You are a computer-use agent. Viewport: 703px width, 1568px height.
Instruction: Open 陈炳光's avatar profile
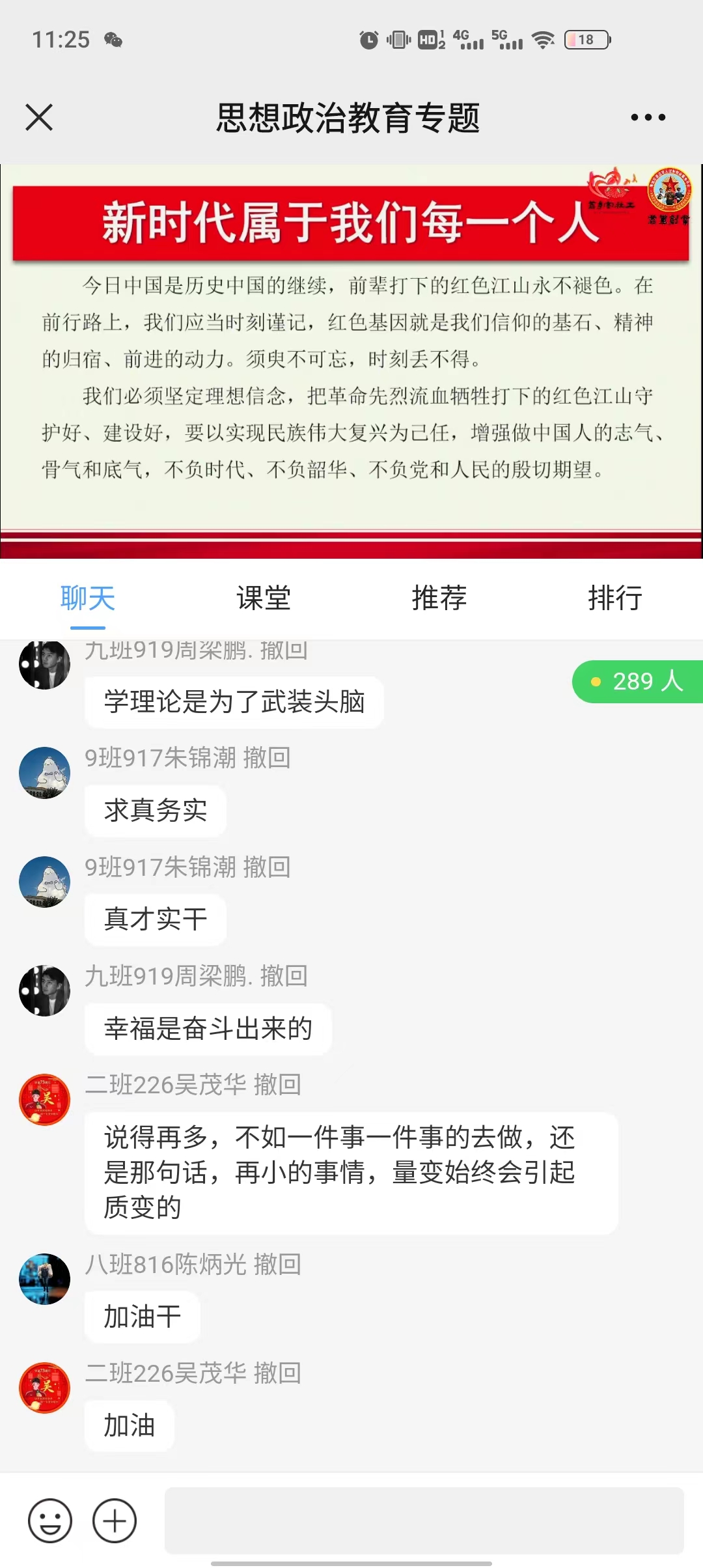44,1280
